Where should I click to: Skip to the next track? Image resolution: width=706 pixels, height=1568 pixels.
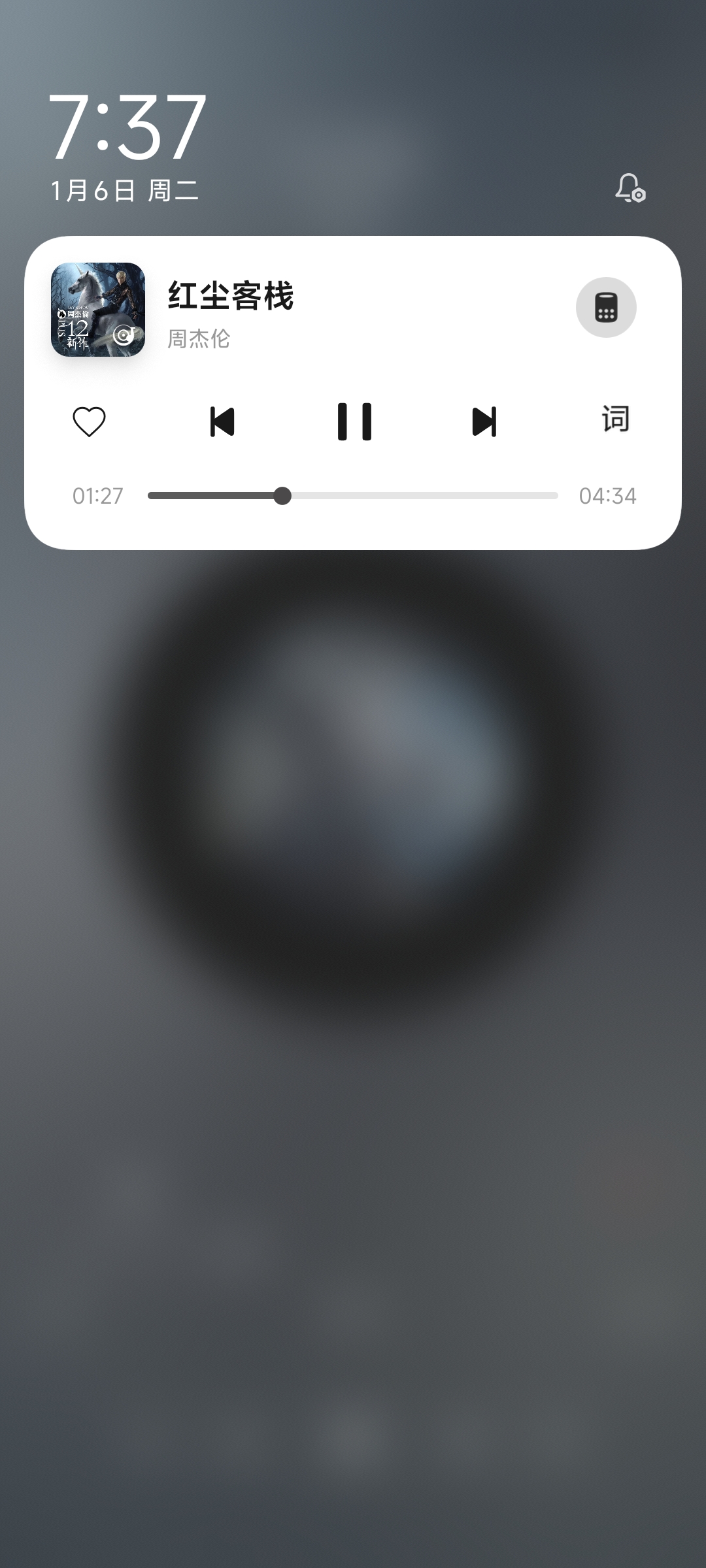click(x=484, y=421)
